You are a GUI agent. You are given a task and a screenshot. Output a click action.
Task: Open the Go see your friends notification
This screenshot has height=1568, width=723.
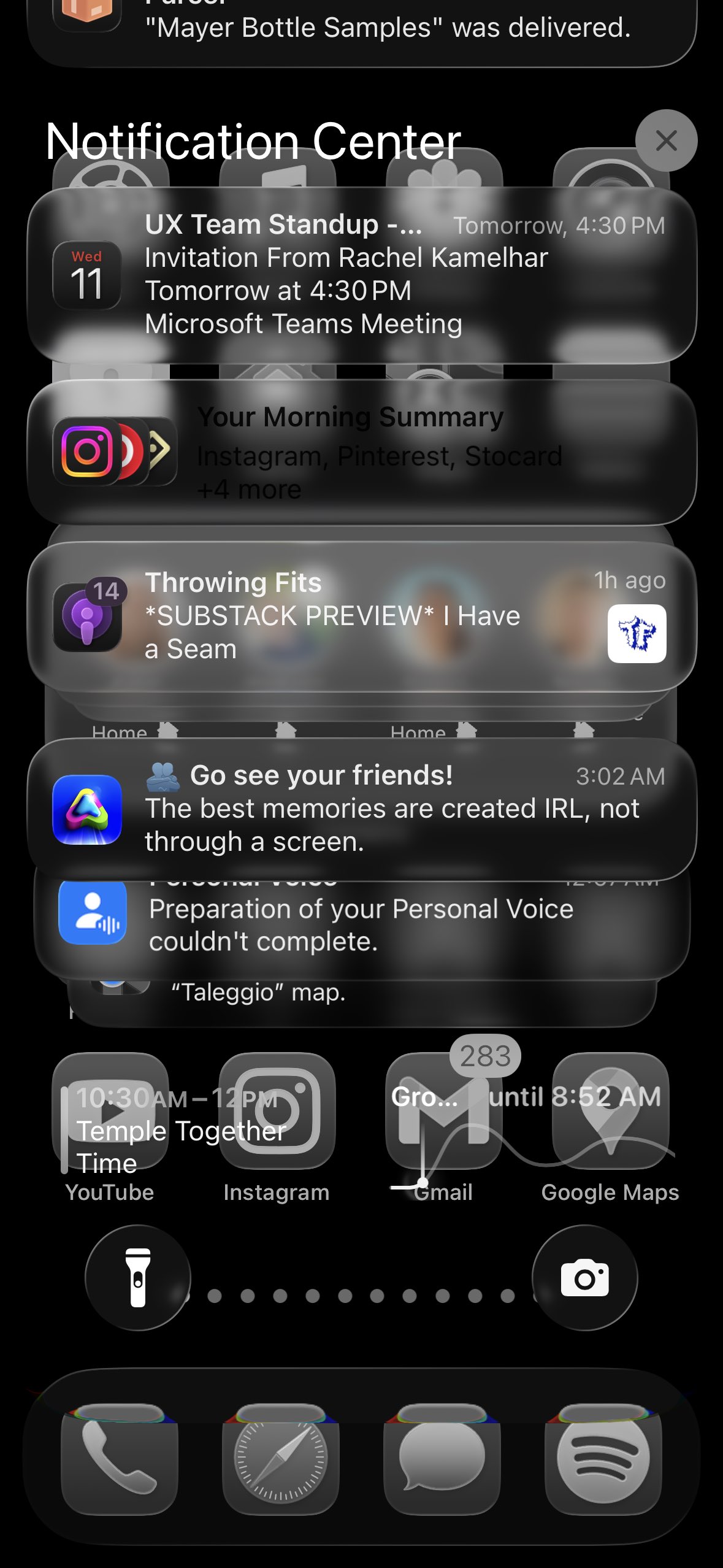click(x=362, y=808)
